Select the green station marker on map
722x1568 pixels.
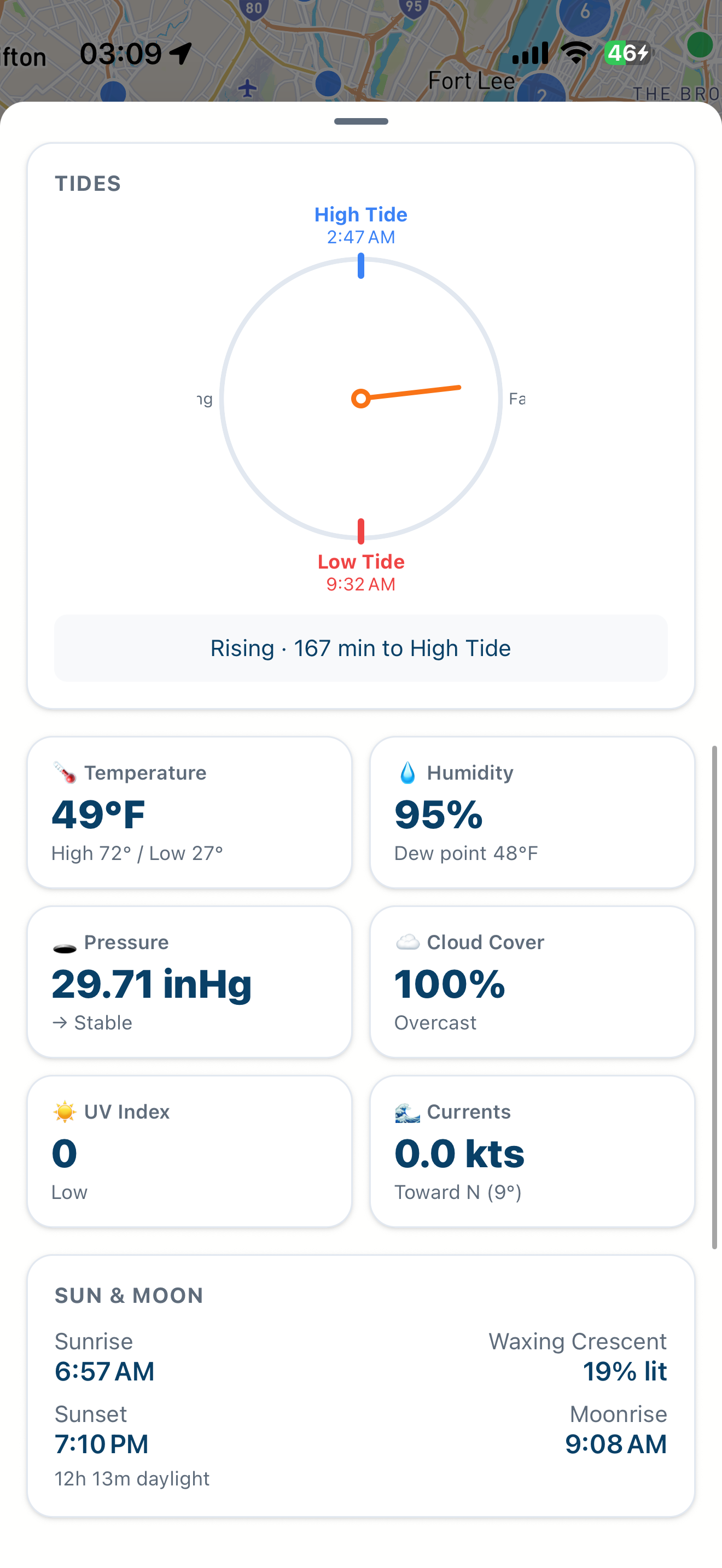tap(700, 44)
